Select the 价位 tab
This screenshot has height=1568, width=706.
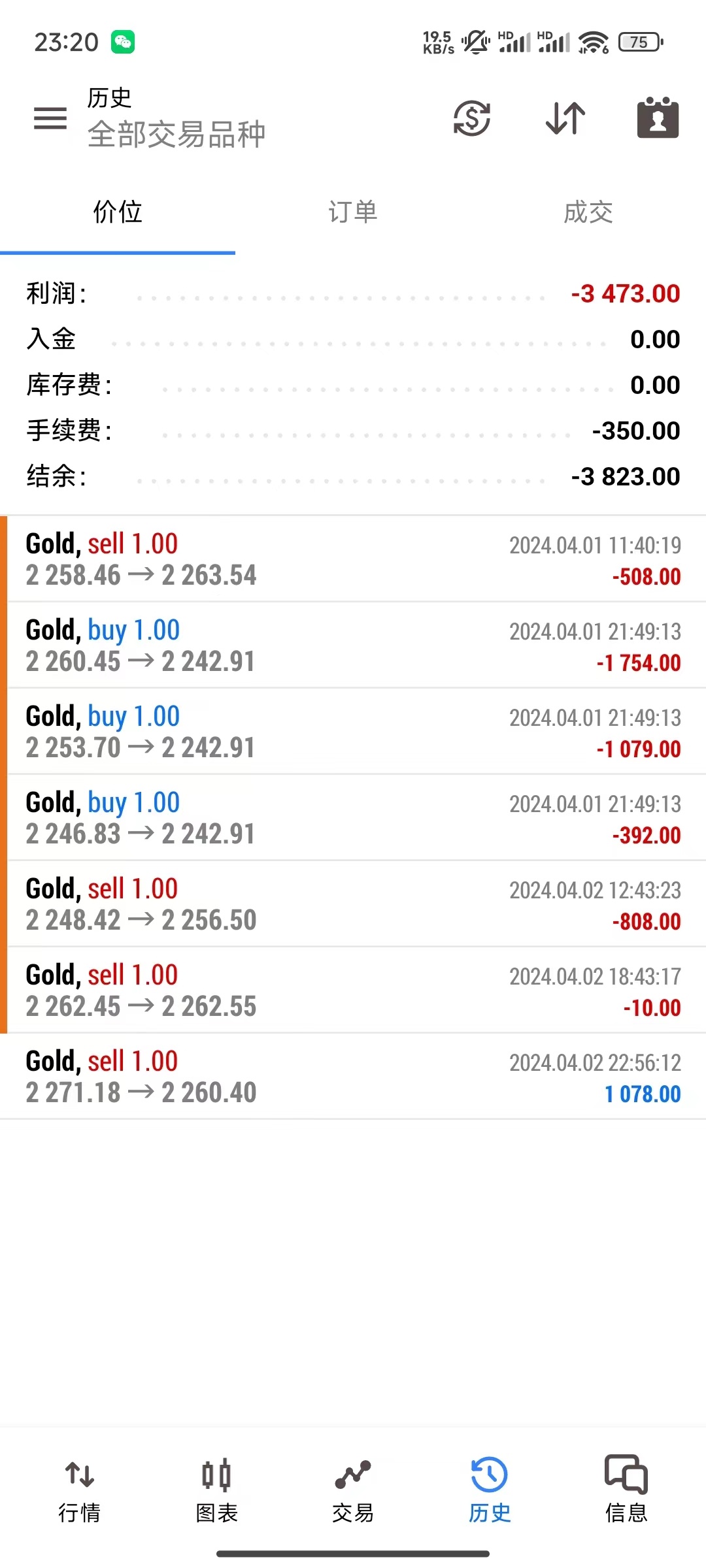pos(118,212)
